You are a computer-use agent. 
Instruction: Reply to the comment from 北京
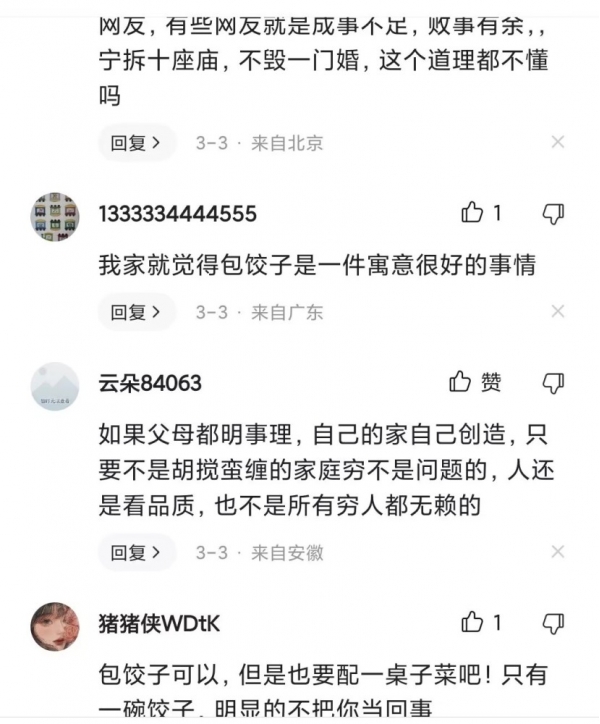click(136, 143)
